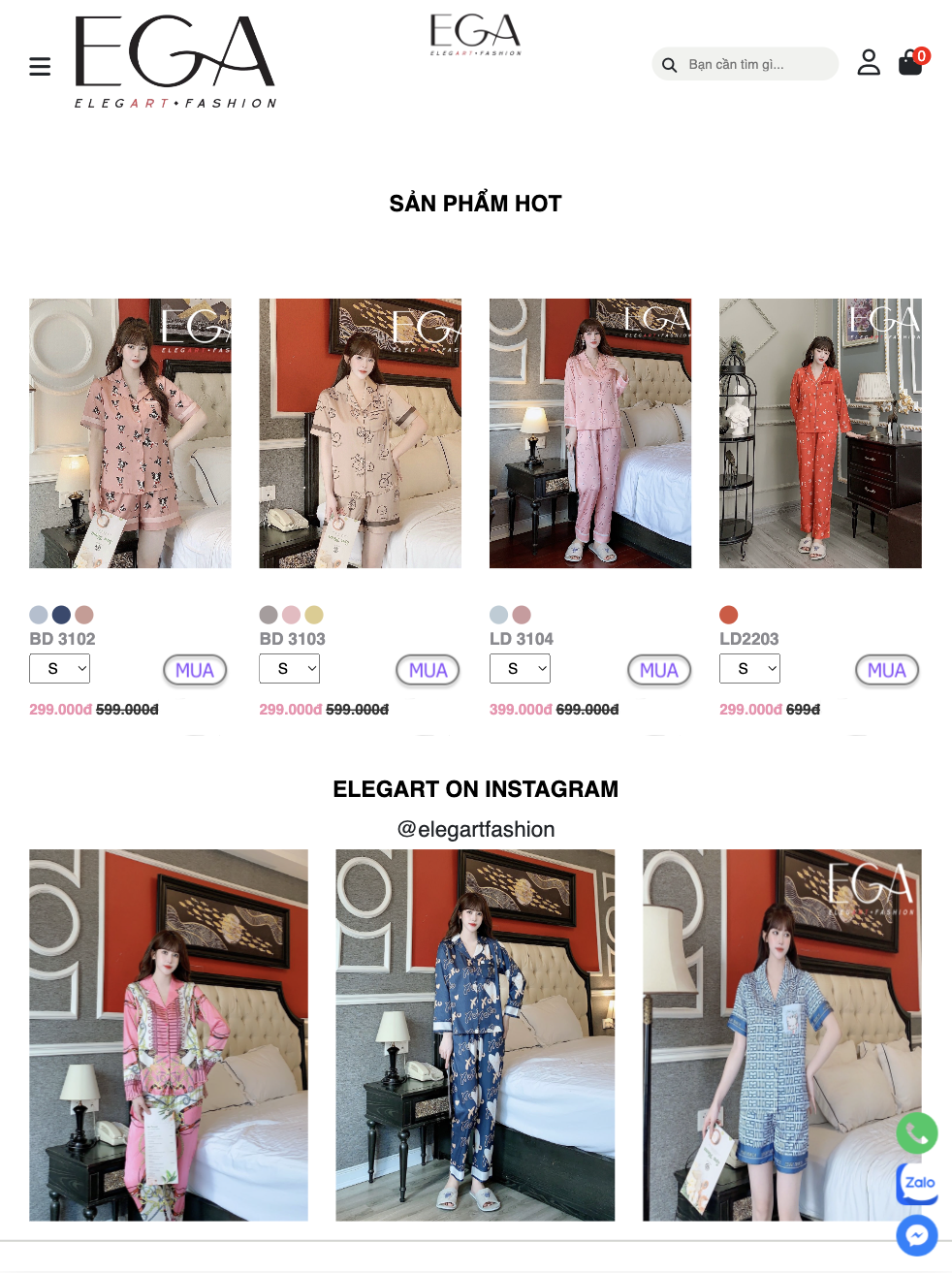Open the user account icon

[x=869, y=63]
